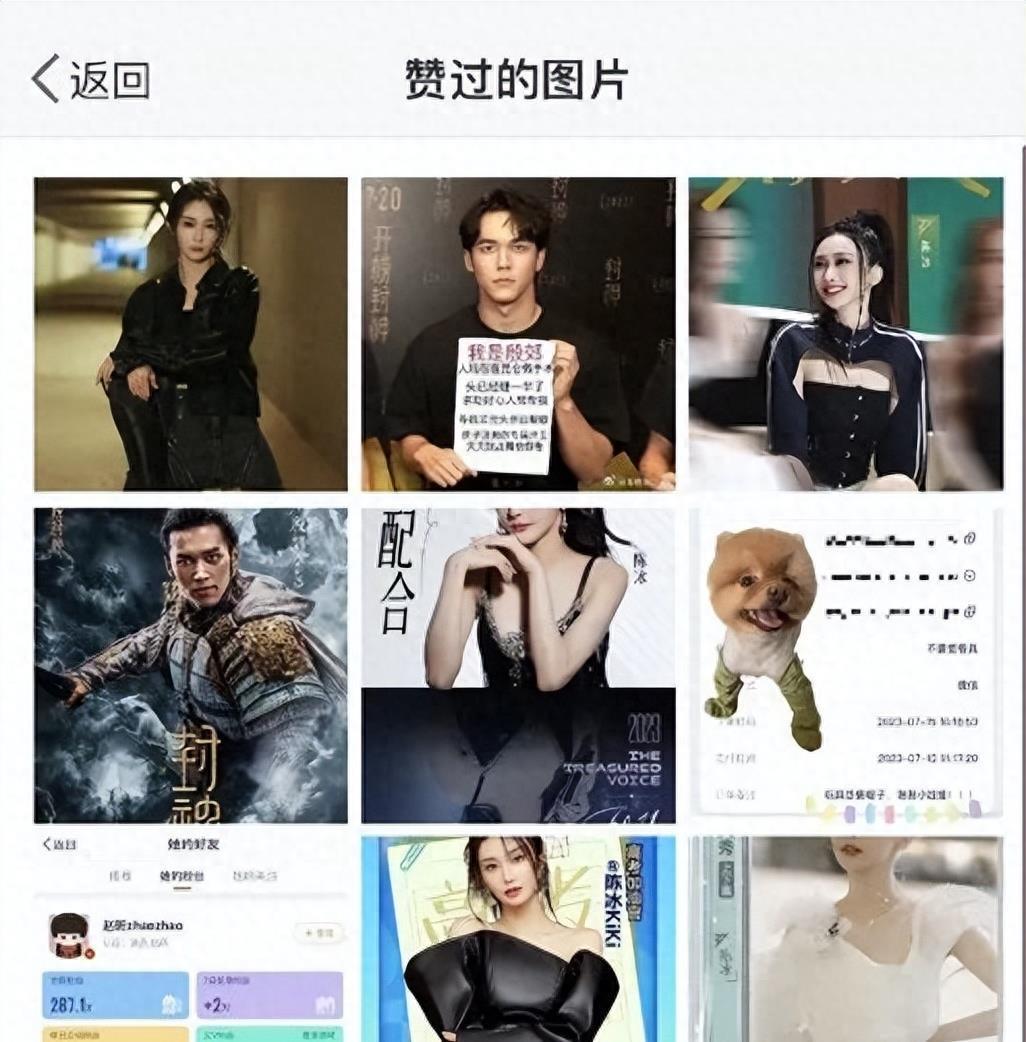1026x1042 pixels.
Task: Open the 配合 Treasured Voice poster
Action: coord(518,665)
